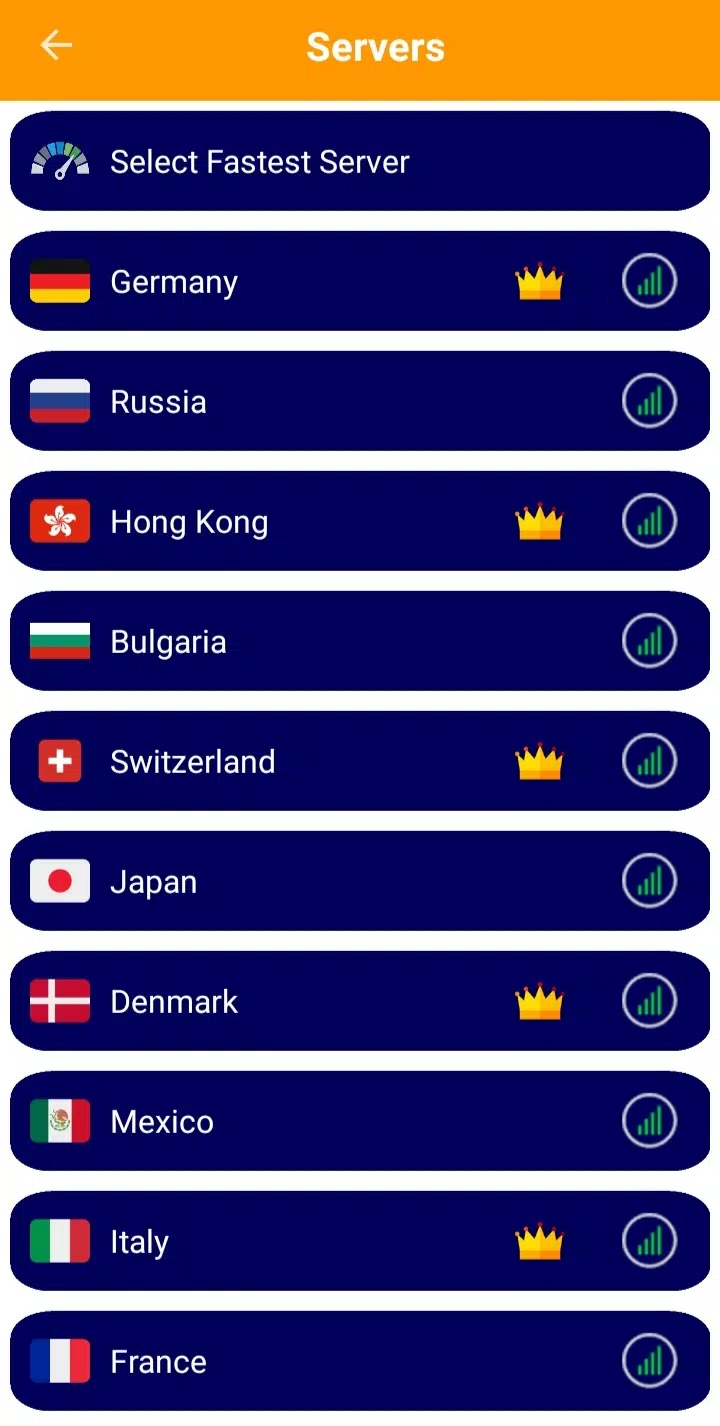Tap Select Fastest Server

pos(300,161)
